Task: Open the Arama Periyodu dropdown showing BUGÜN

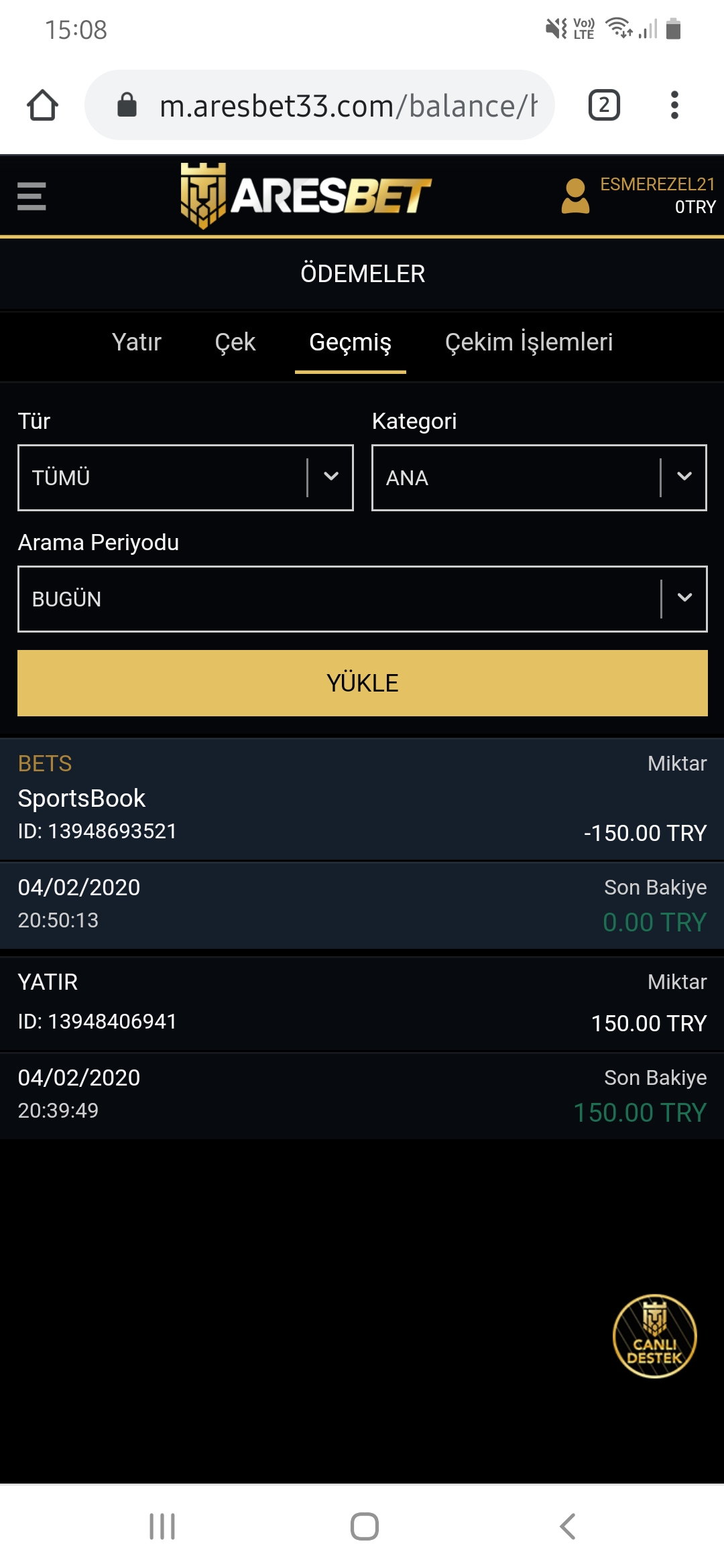Action: pos(363,599)
